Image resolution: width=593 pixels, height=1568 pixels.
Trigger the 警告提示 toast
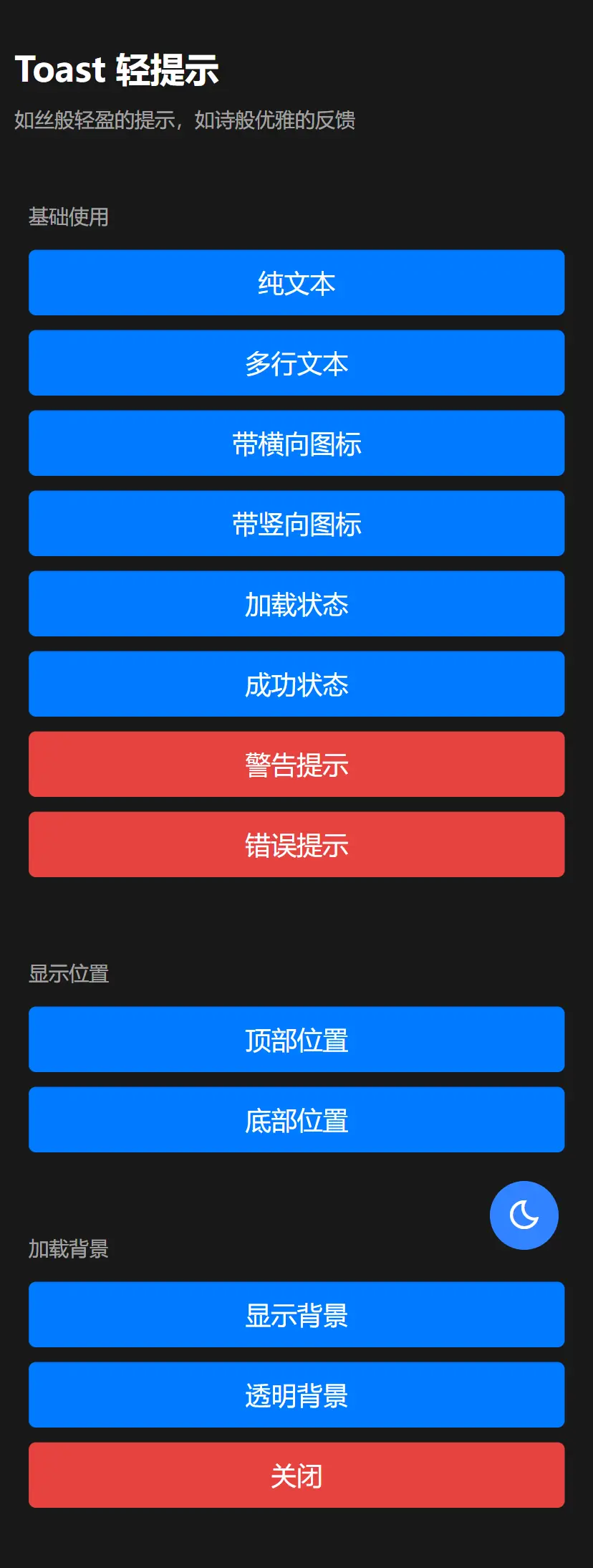pyautogui.click(x=296, y=765)
